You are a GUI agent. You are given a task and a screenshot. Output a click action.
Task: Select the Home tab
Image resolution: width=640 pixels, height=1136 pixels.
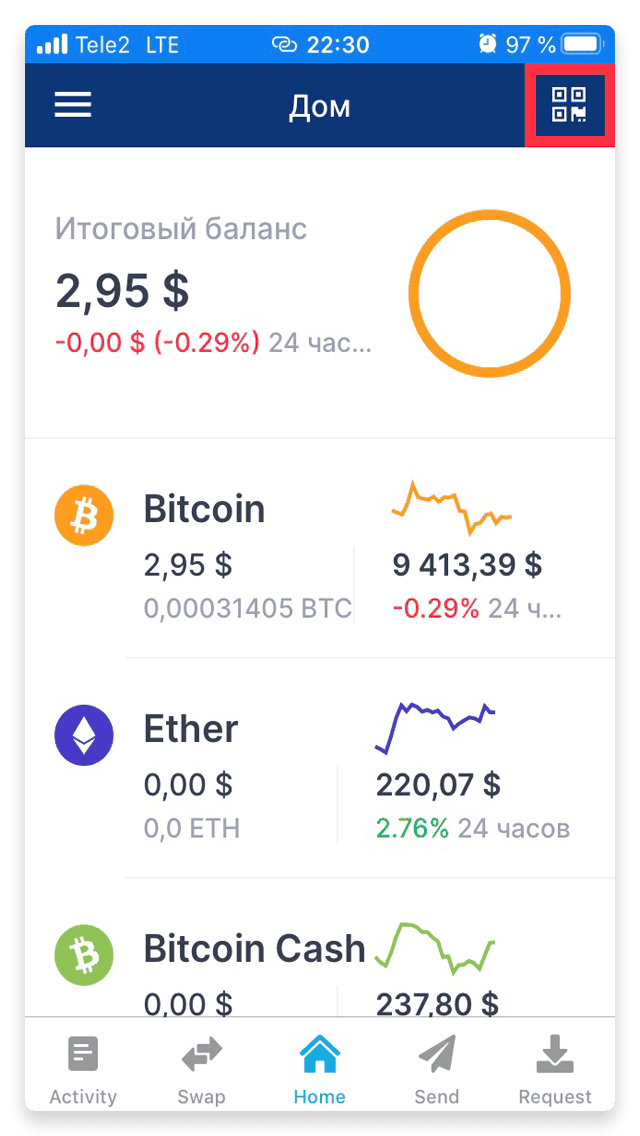click(320, 1070)
